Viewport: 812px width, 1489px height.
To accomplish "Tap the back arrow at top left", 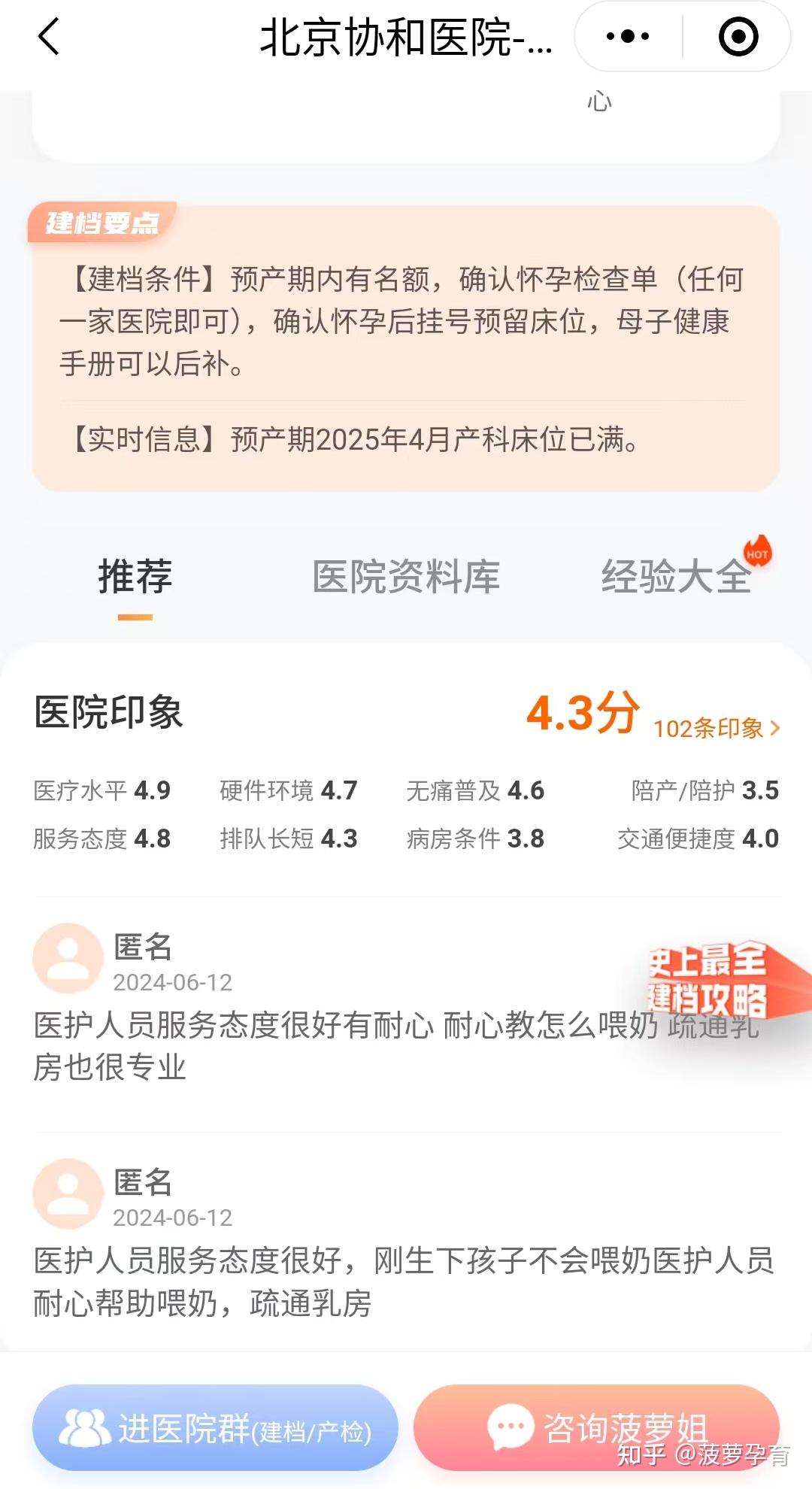I will click(50, 38).
